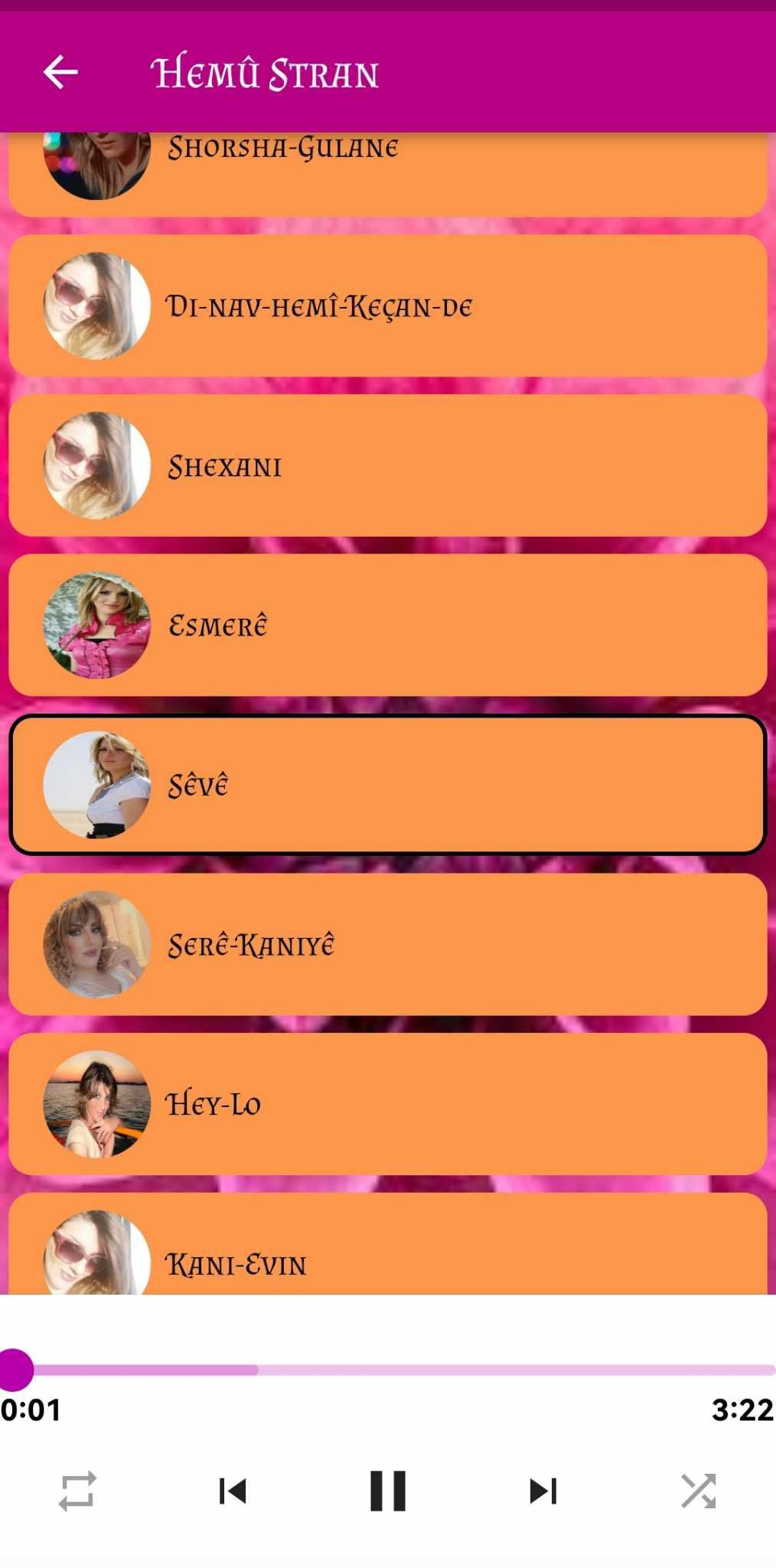
Task: Select the highlighted Sêvê song
Action: pyautogui.click(x=388, y=784)
